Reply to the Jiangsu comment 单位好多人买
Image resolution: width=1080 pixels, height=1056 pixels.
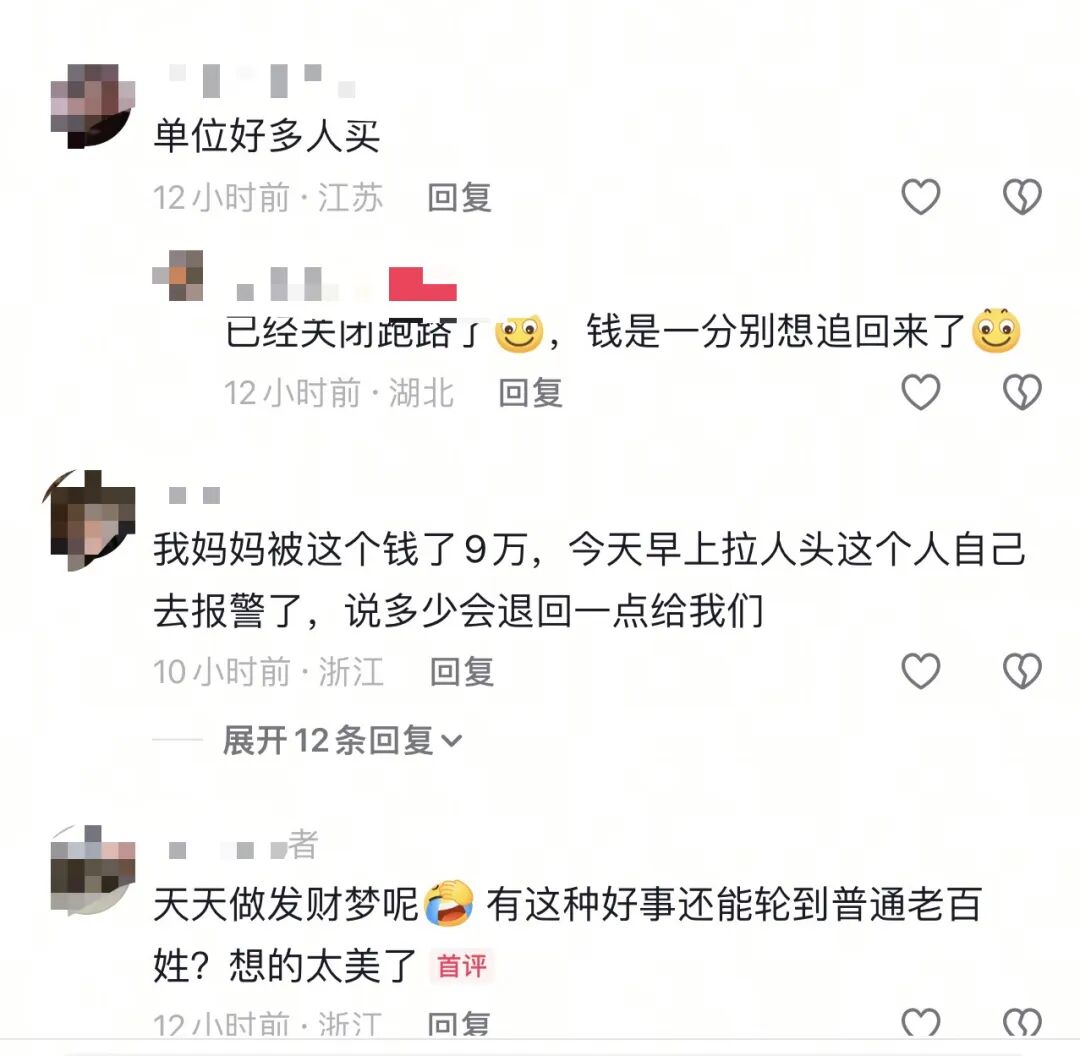click(459, 198)
